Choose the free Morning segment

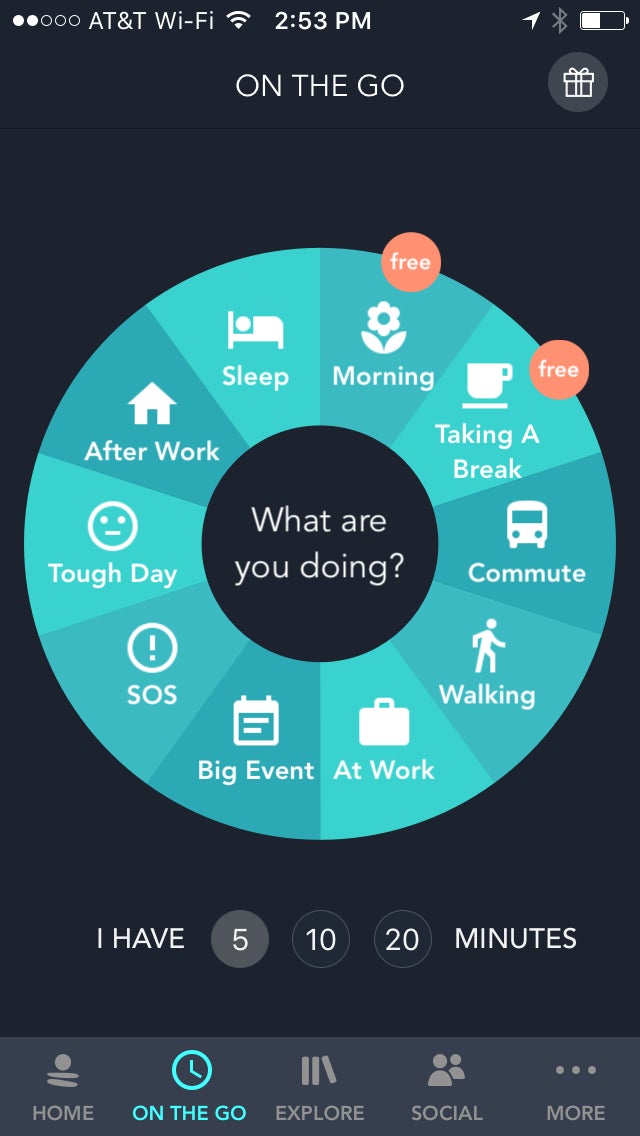coord(383,350)
